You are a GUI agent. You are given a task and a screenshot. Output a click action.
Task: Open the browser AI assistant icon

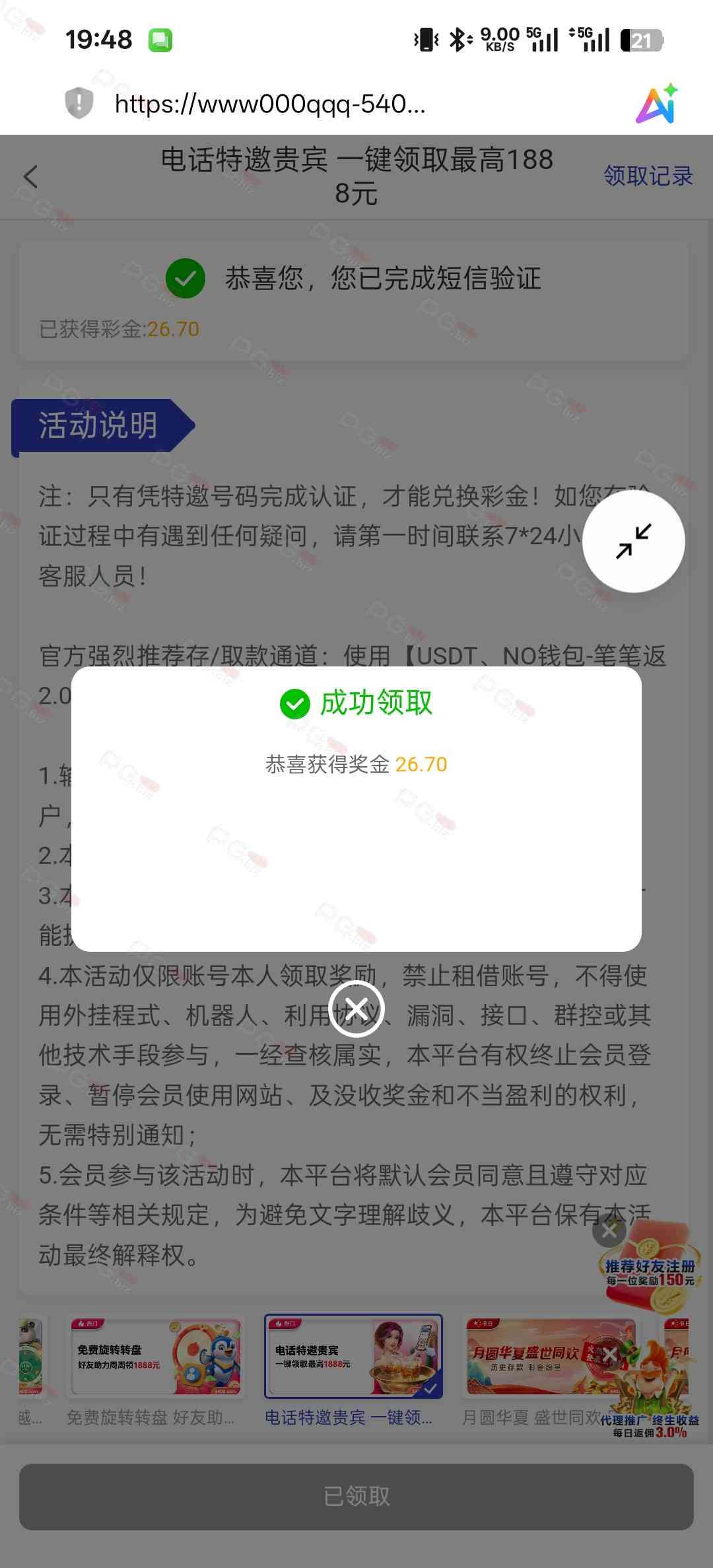point(657,104)
